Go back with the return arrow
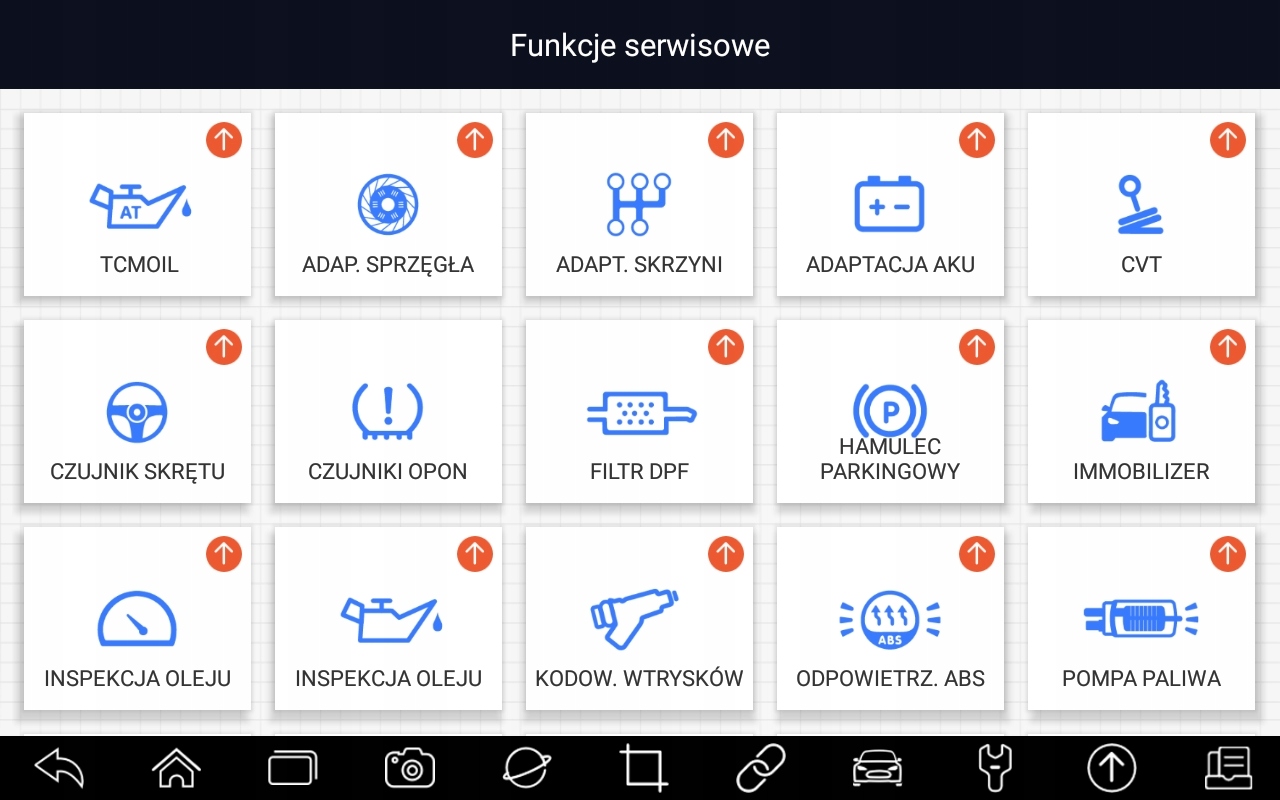Image resolution: width=1280 pixels, height=800 pixels. 59,768
